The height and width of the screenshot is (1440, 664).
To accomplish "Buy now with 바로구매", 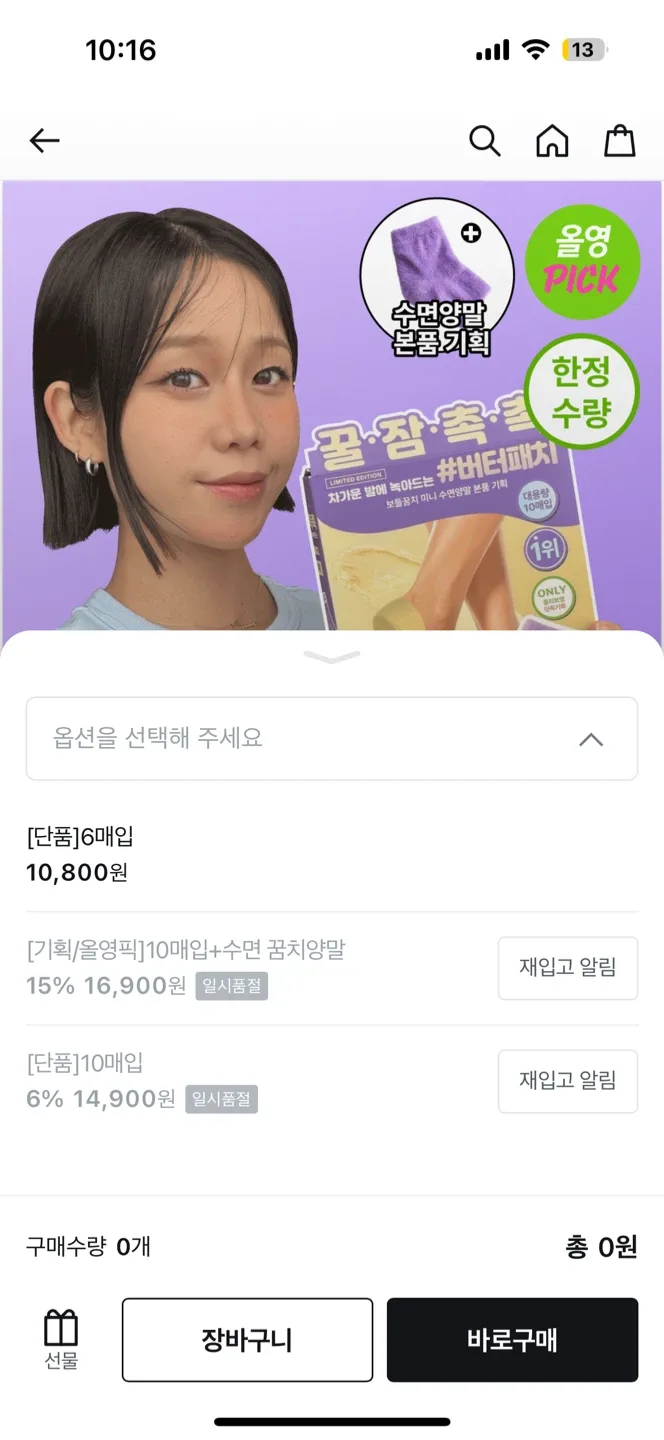I will coord(512,1340).
